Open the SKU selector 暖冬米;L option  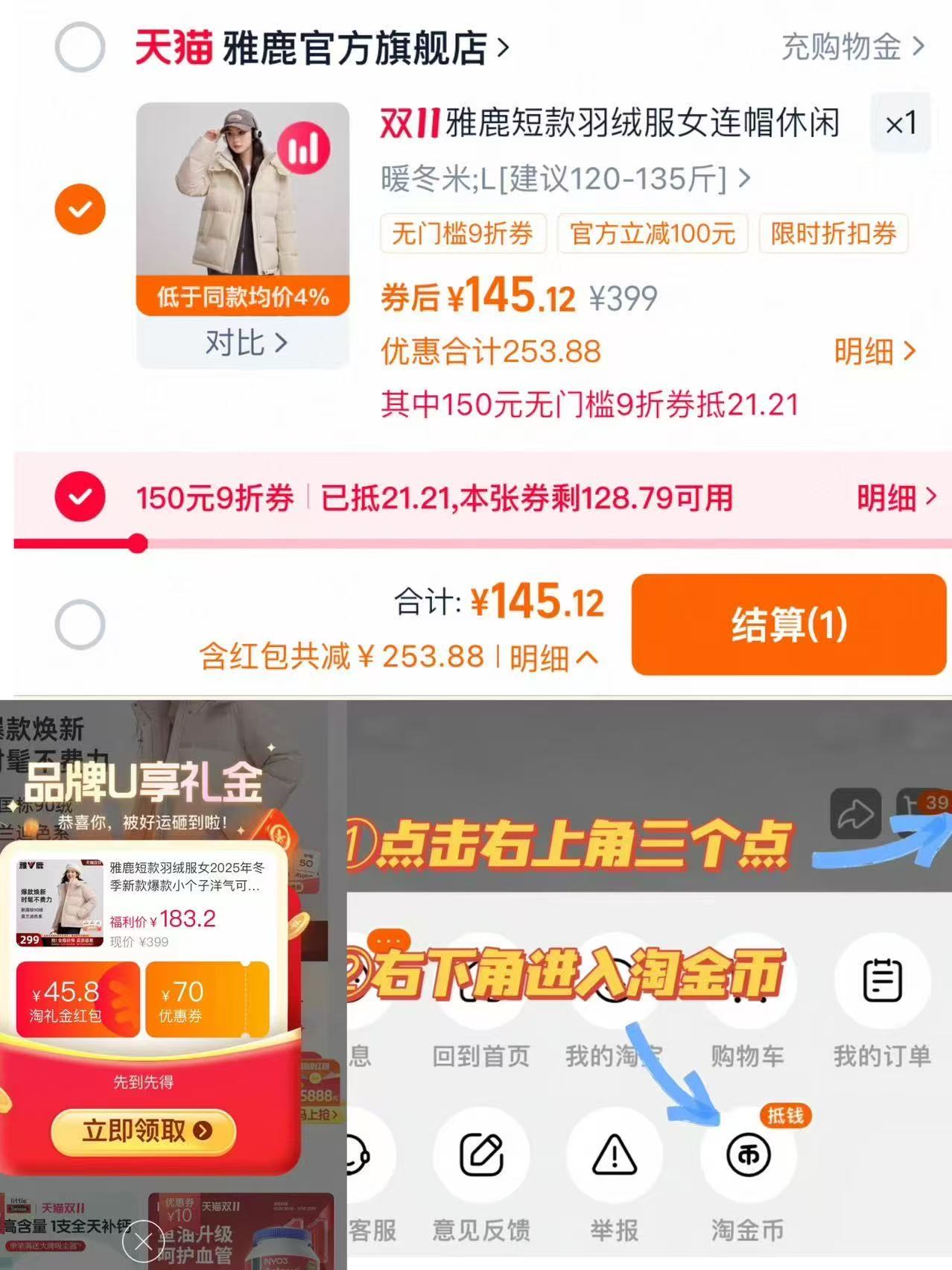point(564,179)
